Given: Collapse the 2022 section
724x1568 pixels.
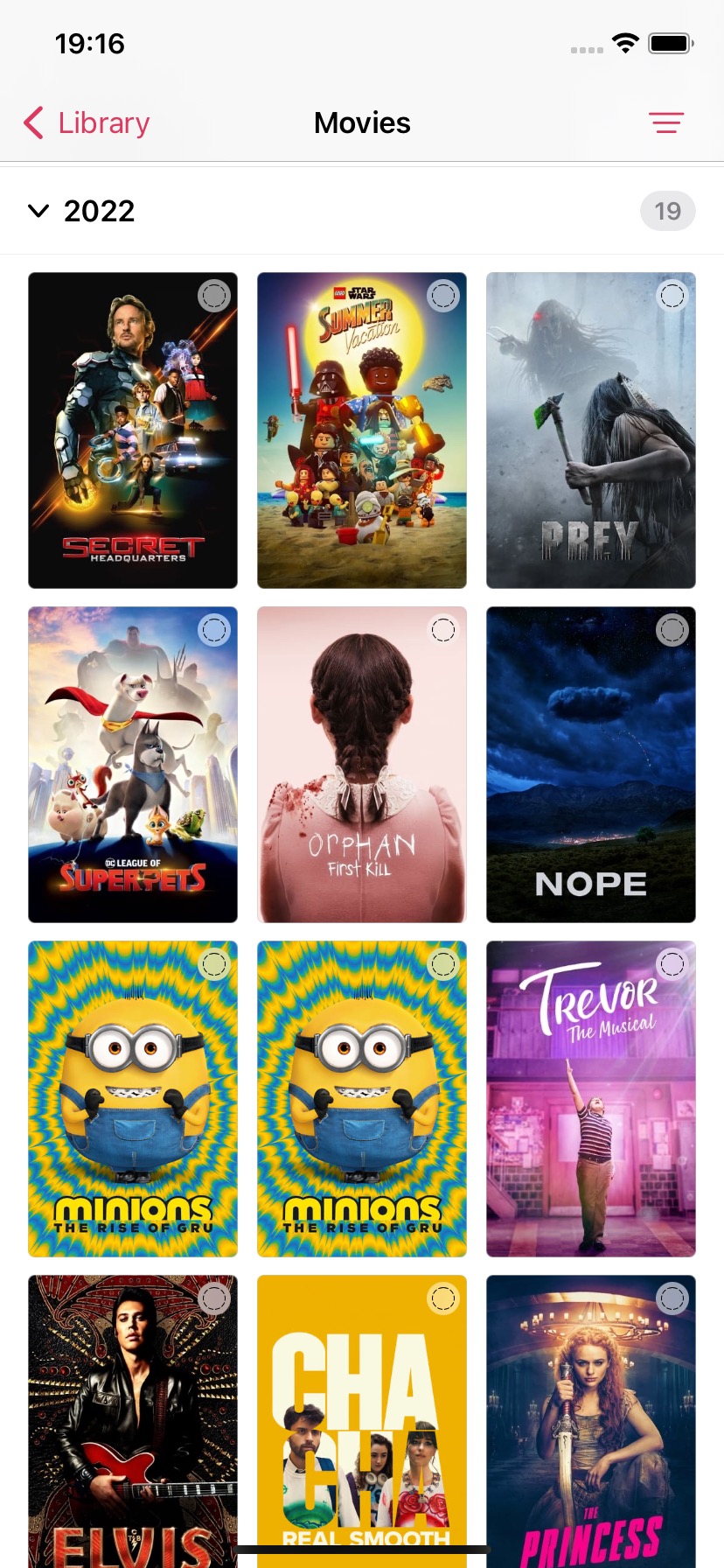Looking at the screenshot, I should 38,211.
